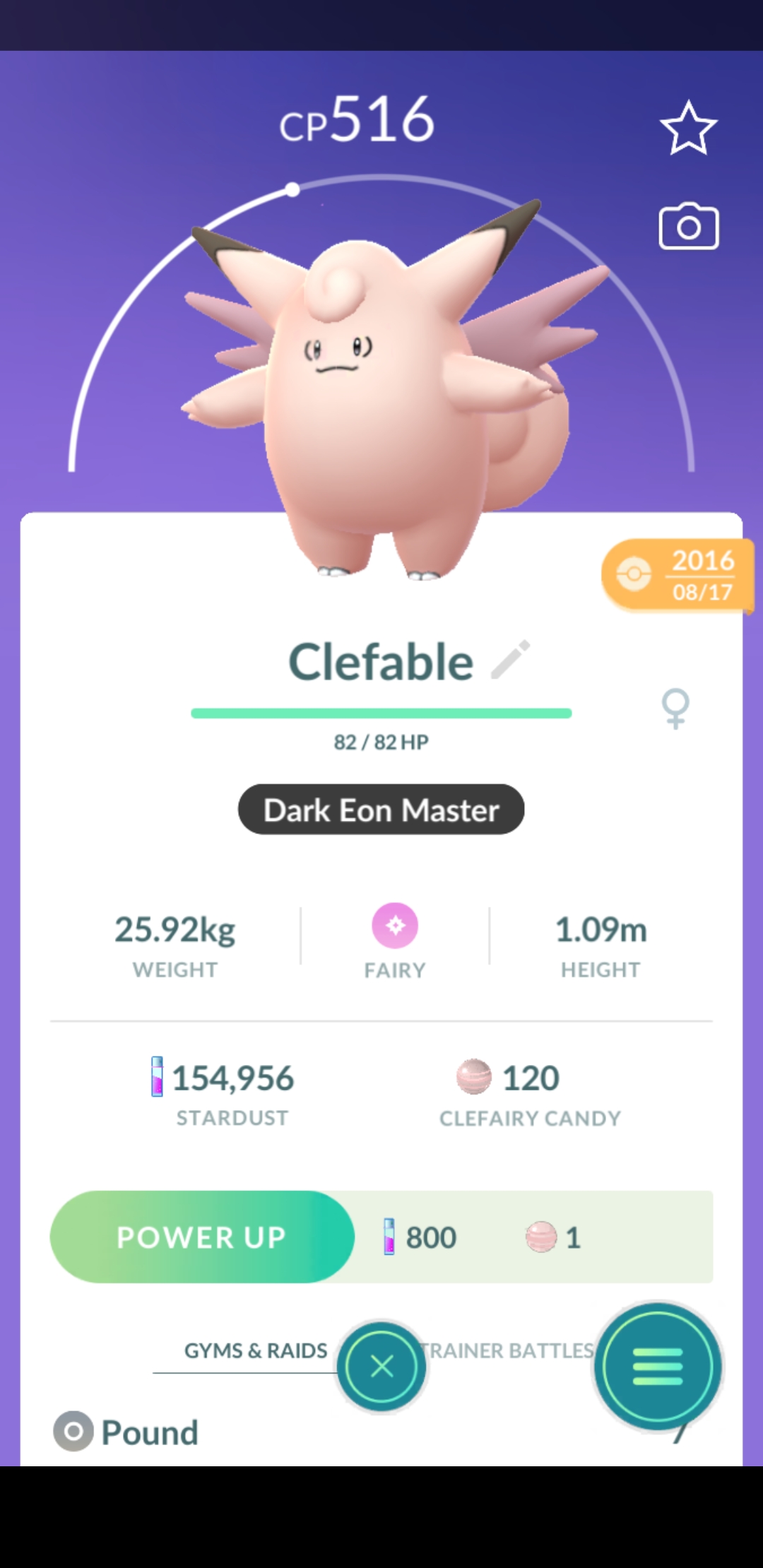Screen dimensions: 763x1568
Task: Open the green hamburger menu button
Action: (x=658, y=1366)
